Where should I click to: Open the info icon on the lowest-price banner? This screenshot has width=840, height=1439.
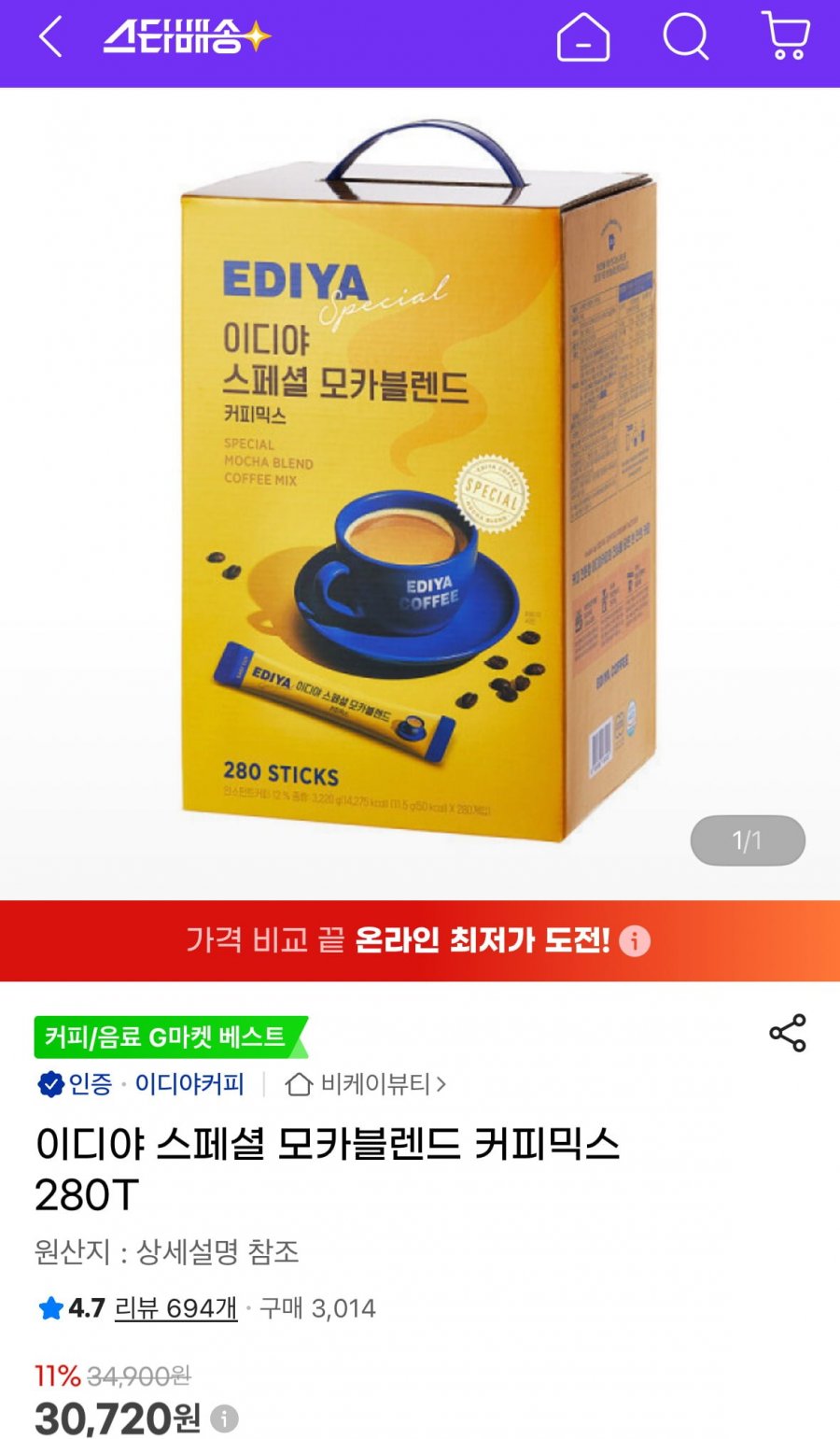[x=635, y=940]
